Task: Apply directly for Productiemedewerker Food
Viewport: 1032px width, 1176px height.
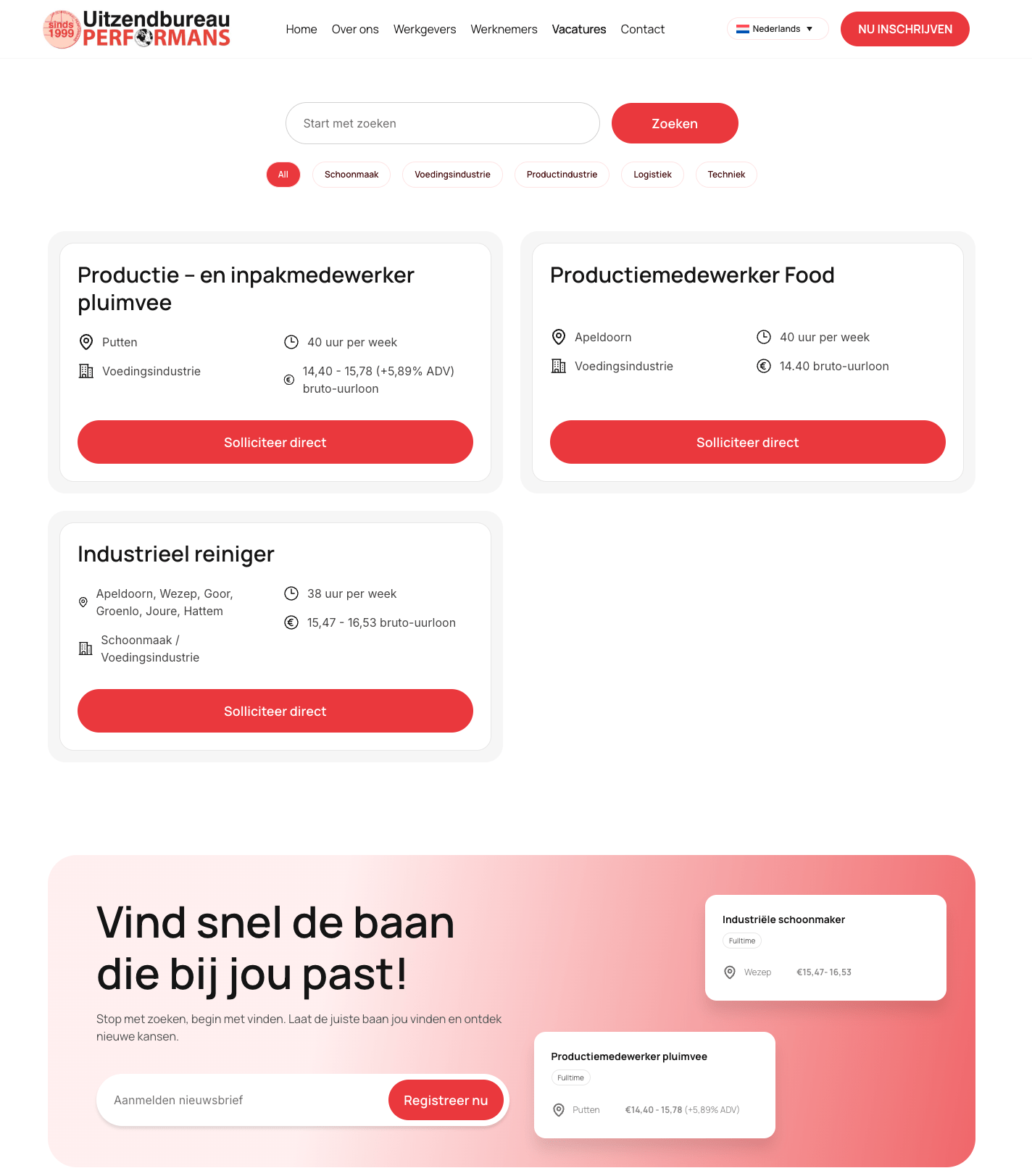Action: (x=747, y=442)
